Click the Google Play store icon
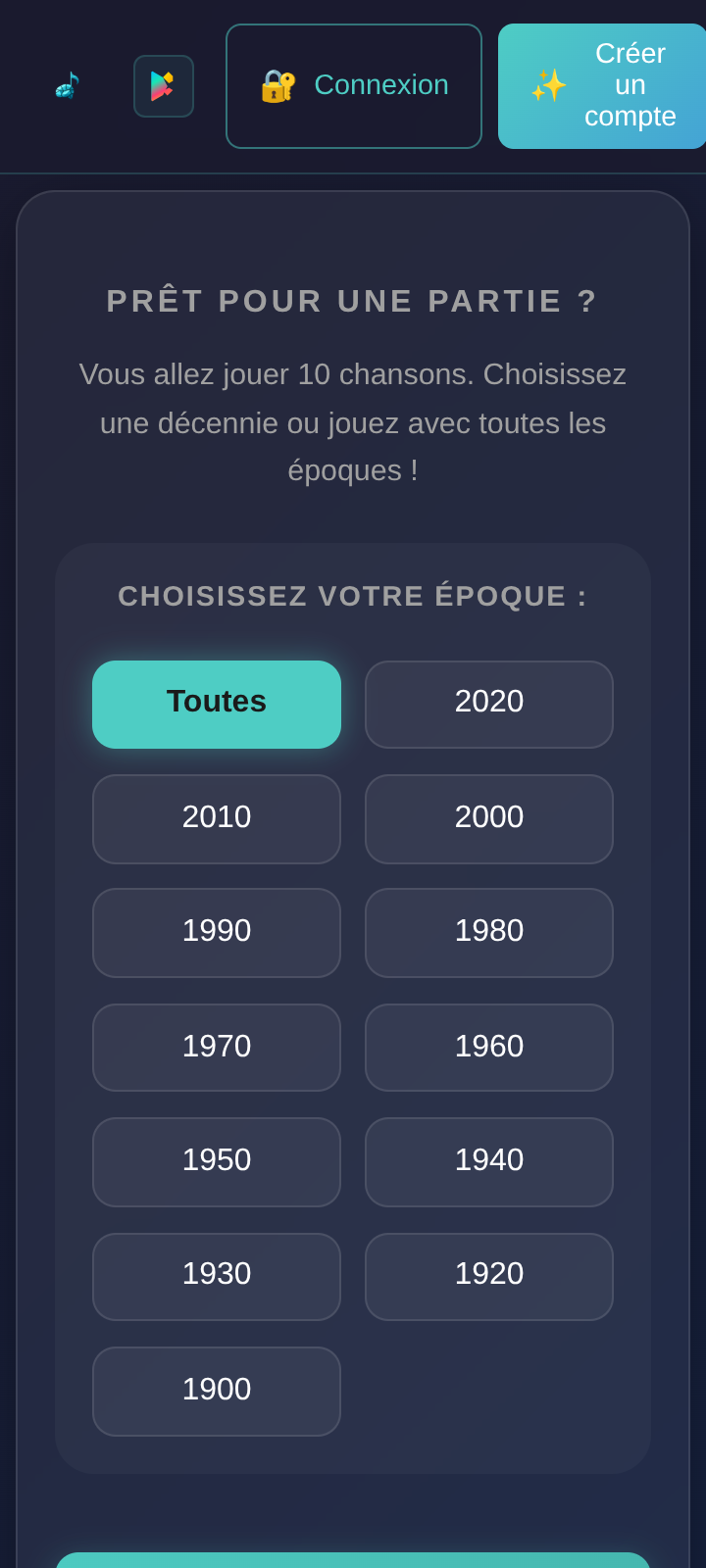The image size is (706, 1568). pos(163,85)
